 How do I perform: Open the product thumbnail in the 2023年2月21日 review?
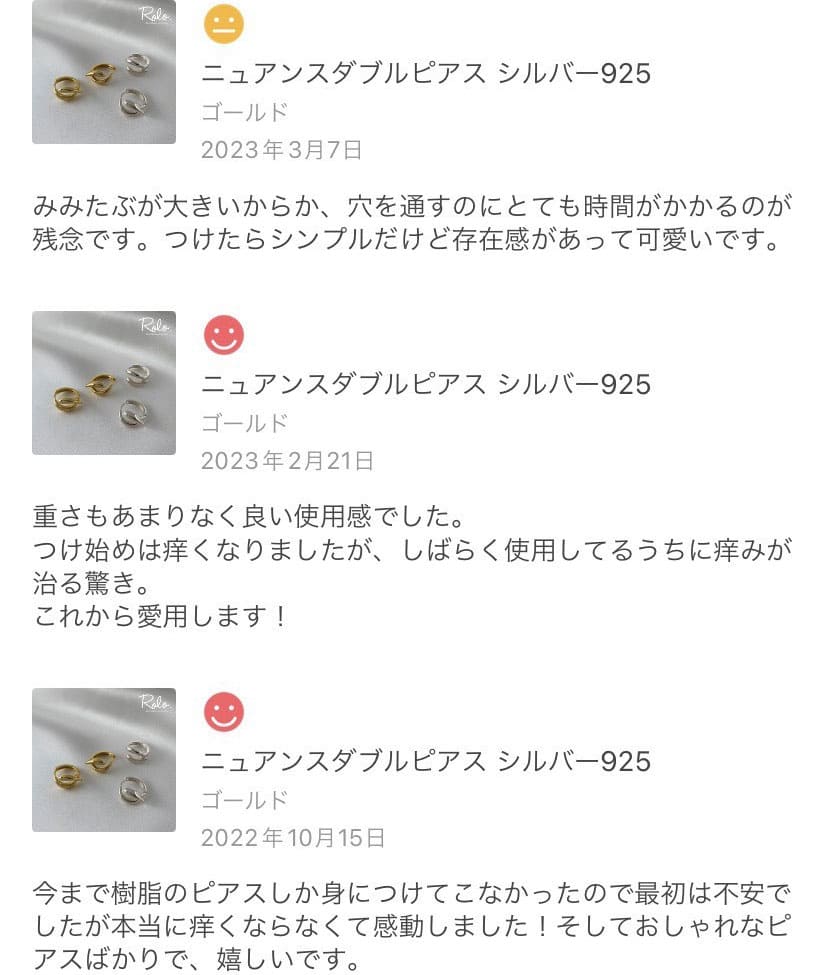pyautogui.click(x=104, y=383)
